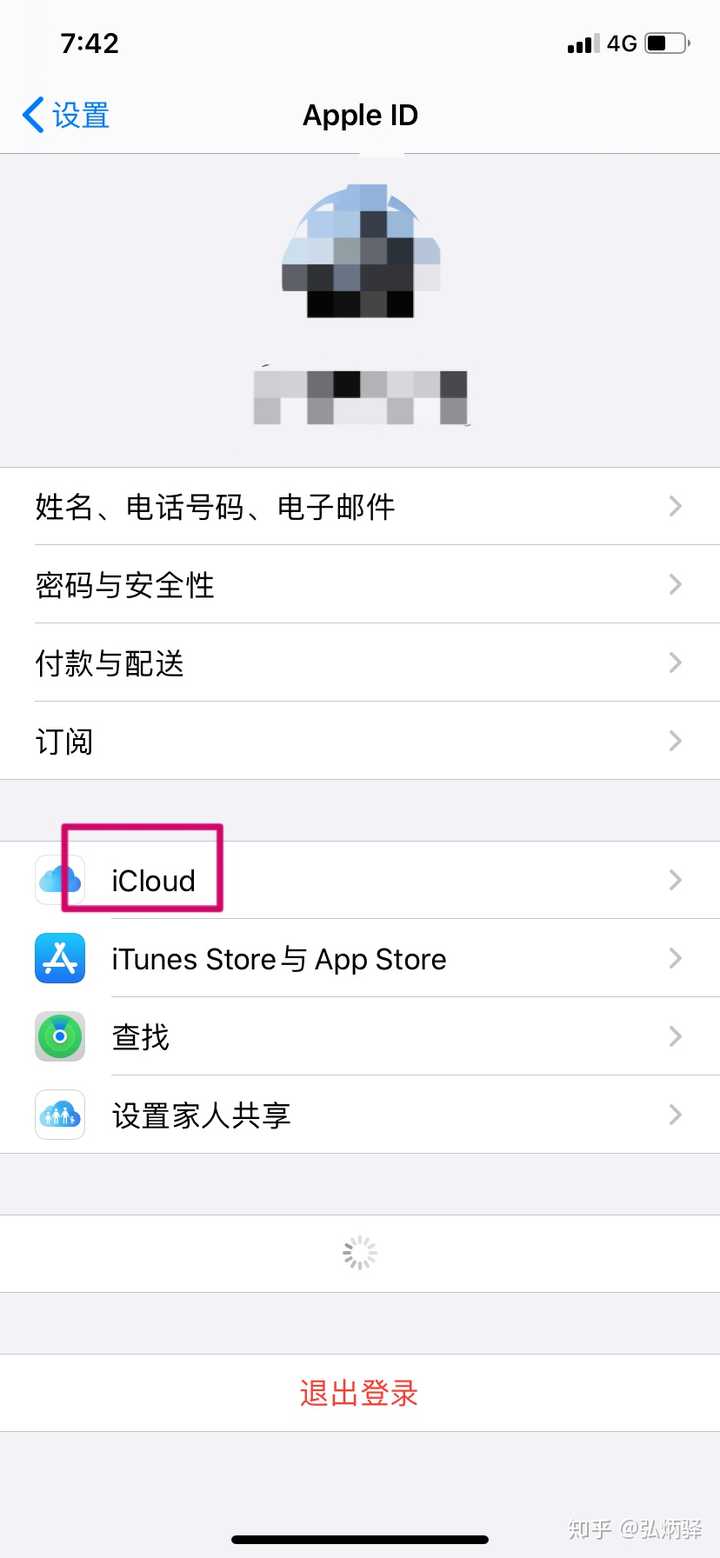Open 付款与配送 settings
Viewport: 720px width, 1558px height.
[360, 663]
